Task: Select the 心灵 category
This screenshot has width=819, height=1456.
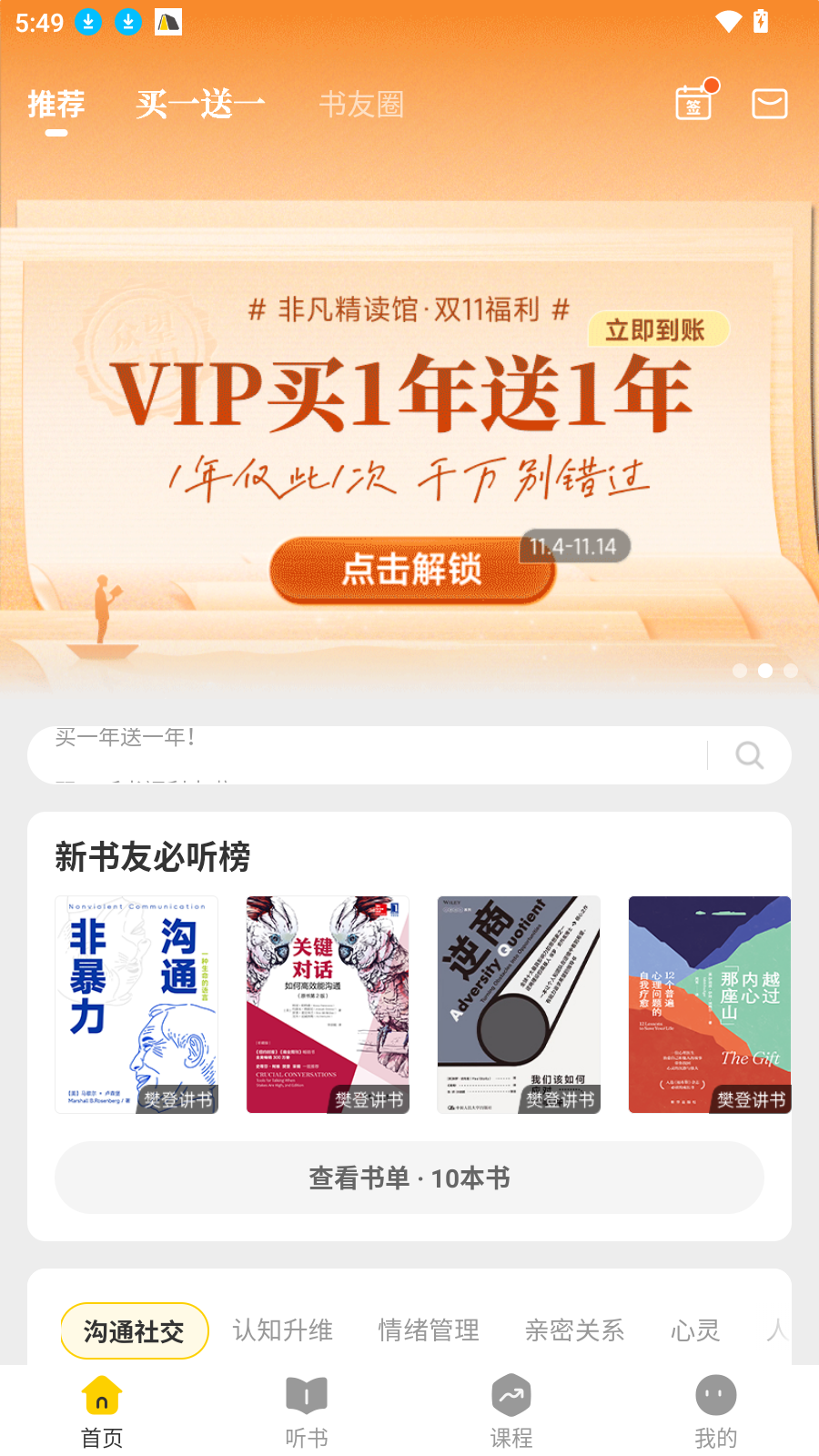Action: pos(695,1330)
